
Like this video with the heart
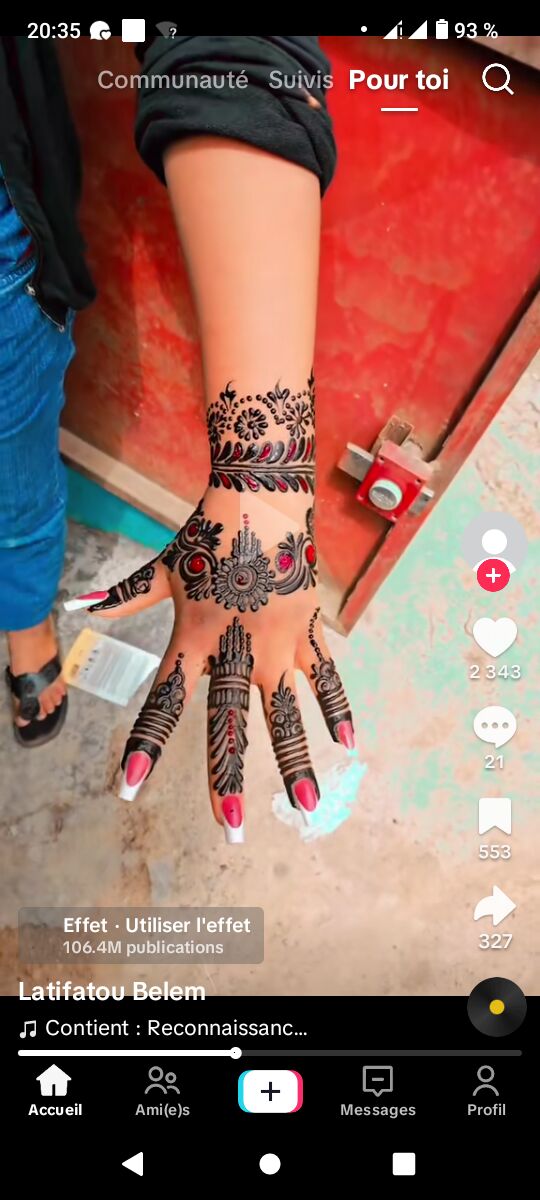tap(495, 637)
